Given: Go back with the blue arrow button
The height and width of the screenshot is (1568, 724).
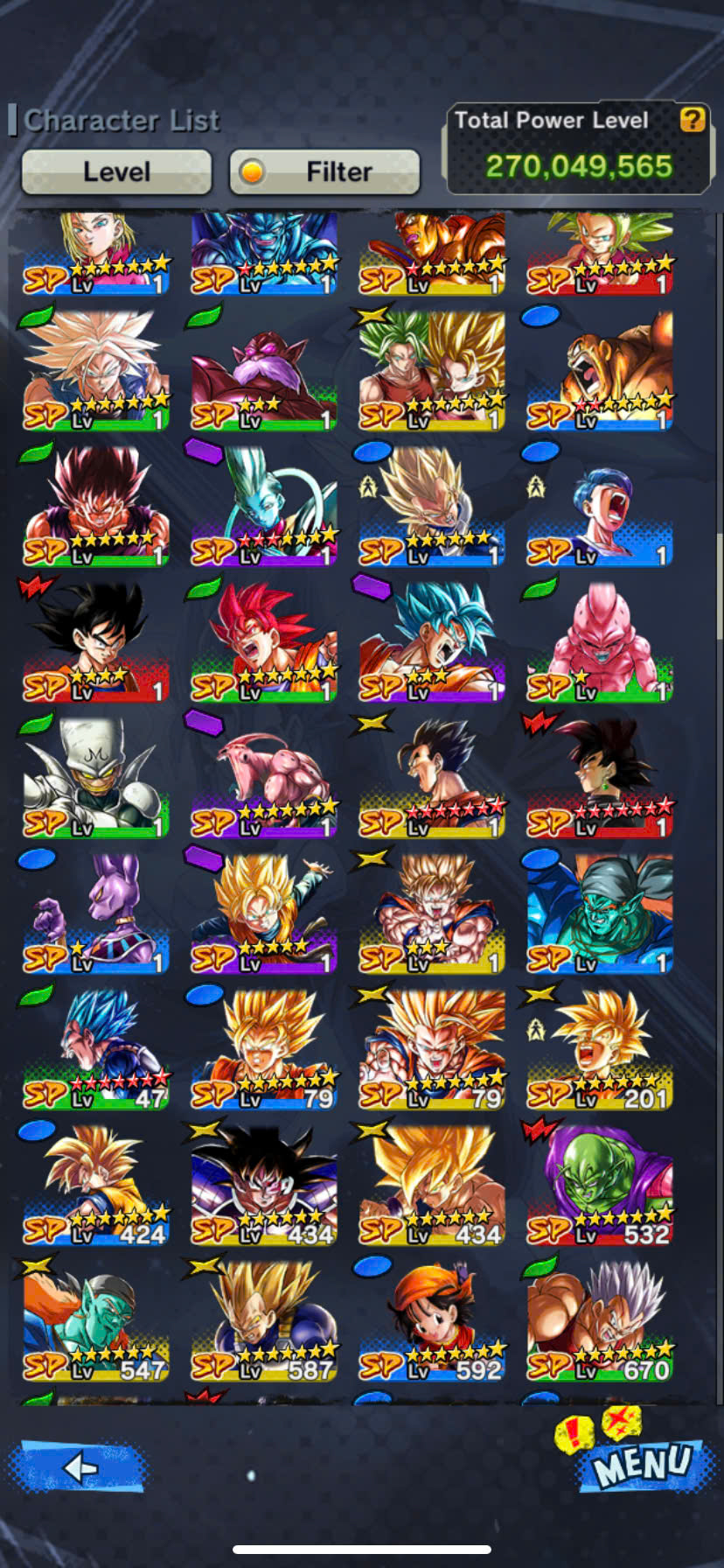Looking at the screenshot, I should coord(78,1466).
